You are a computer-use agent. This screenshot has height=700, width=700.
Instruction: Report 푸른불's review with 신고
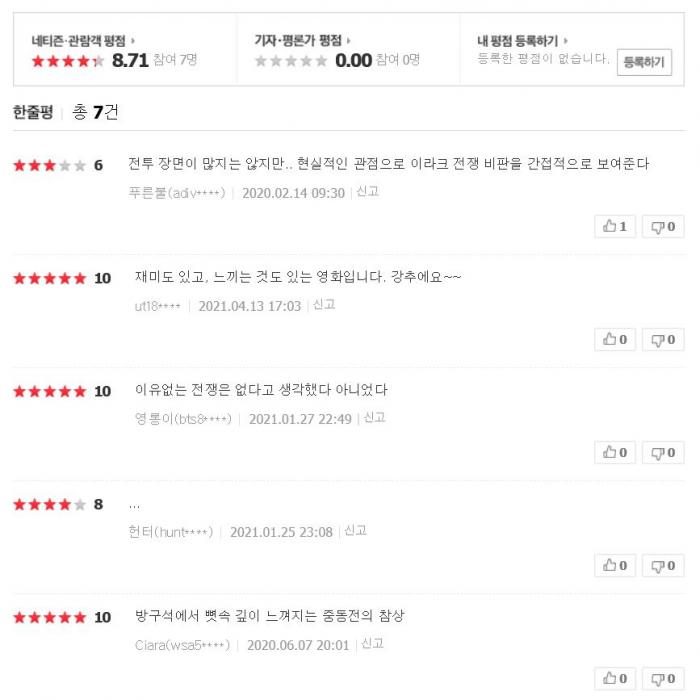368,192
